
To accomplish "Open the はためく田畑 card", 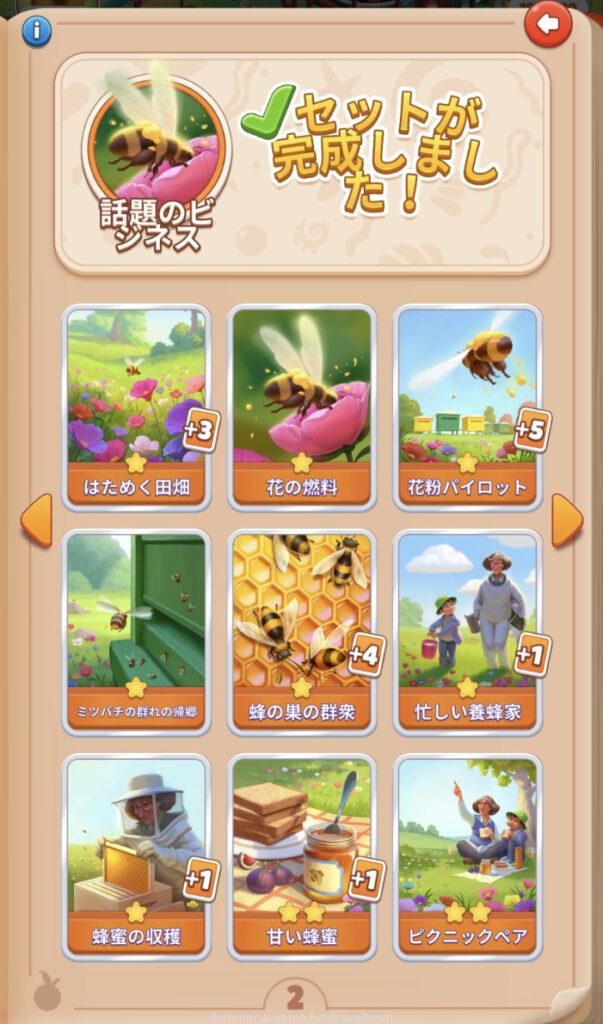I will [x=136, y=405].
